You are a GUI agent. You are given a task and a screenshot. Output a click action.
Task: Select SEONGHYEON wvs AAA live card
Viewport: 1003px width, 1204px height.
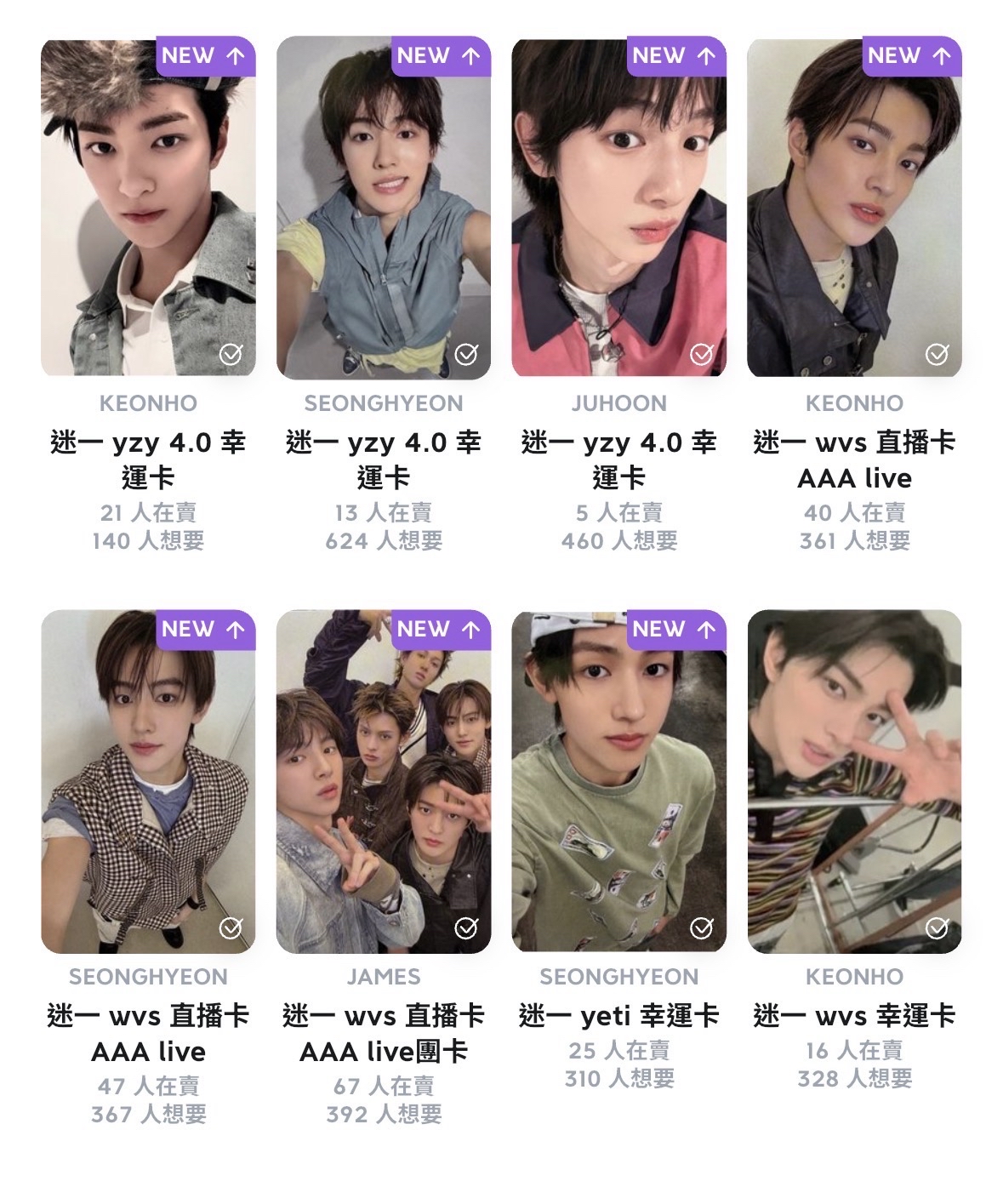pos(148,781)
